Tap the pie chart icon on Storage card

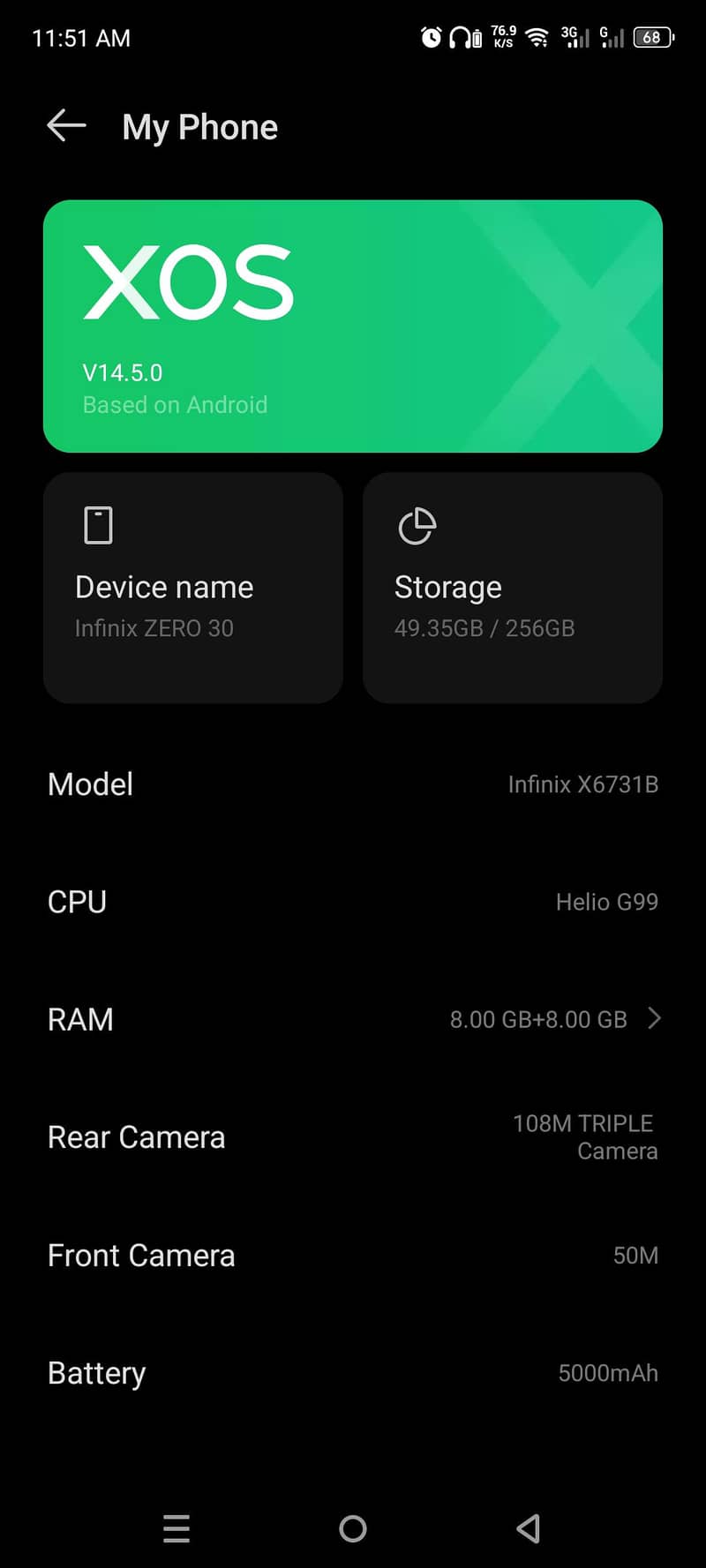coord(417,525)
